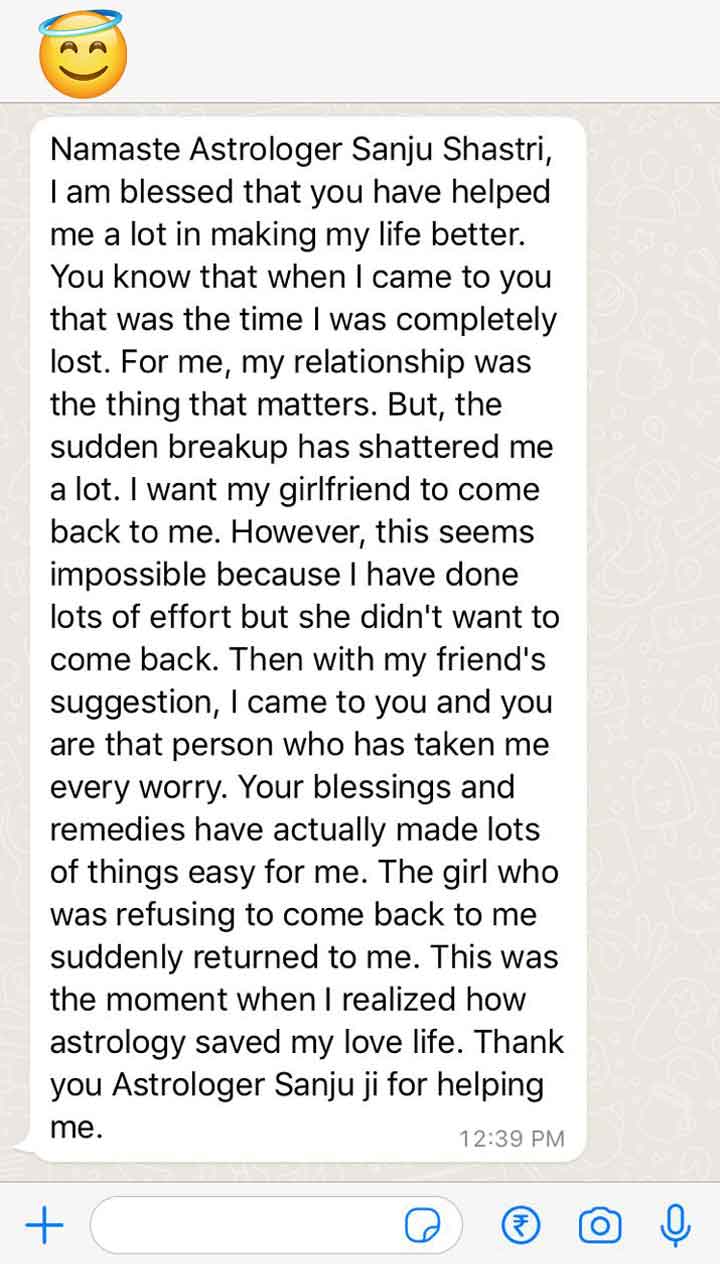Open the rupee payment option
Viewport: 720px width, 1264px height.
pos(521,1225)
